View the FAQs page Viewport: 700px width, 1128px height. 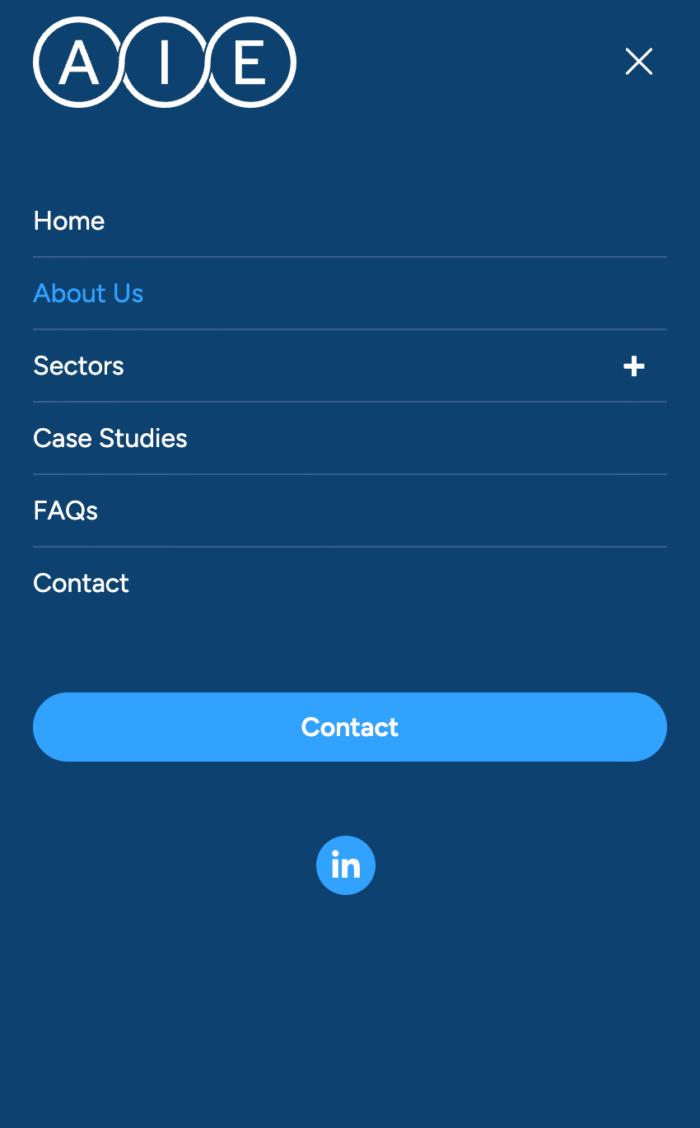click(x=65, y=511)
